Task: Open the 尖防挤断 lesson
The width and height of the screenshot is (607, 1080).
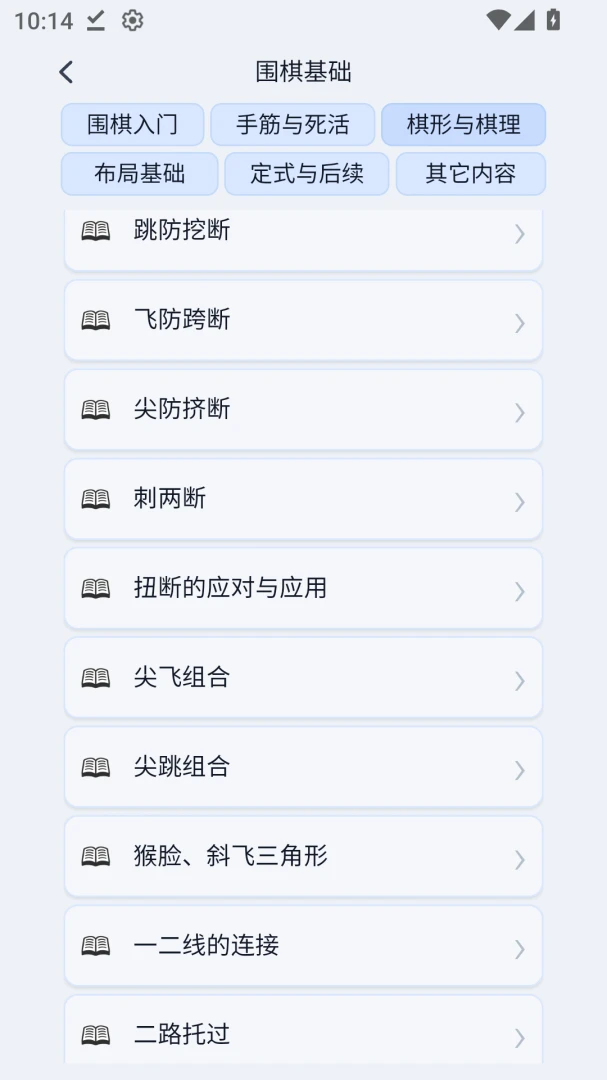Action: point(303,410)
